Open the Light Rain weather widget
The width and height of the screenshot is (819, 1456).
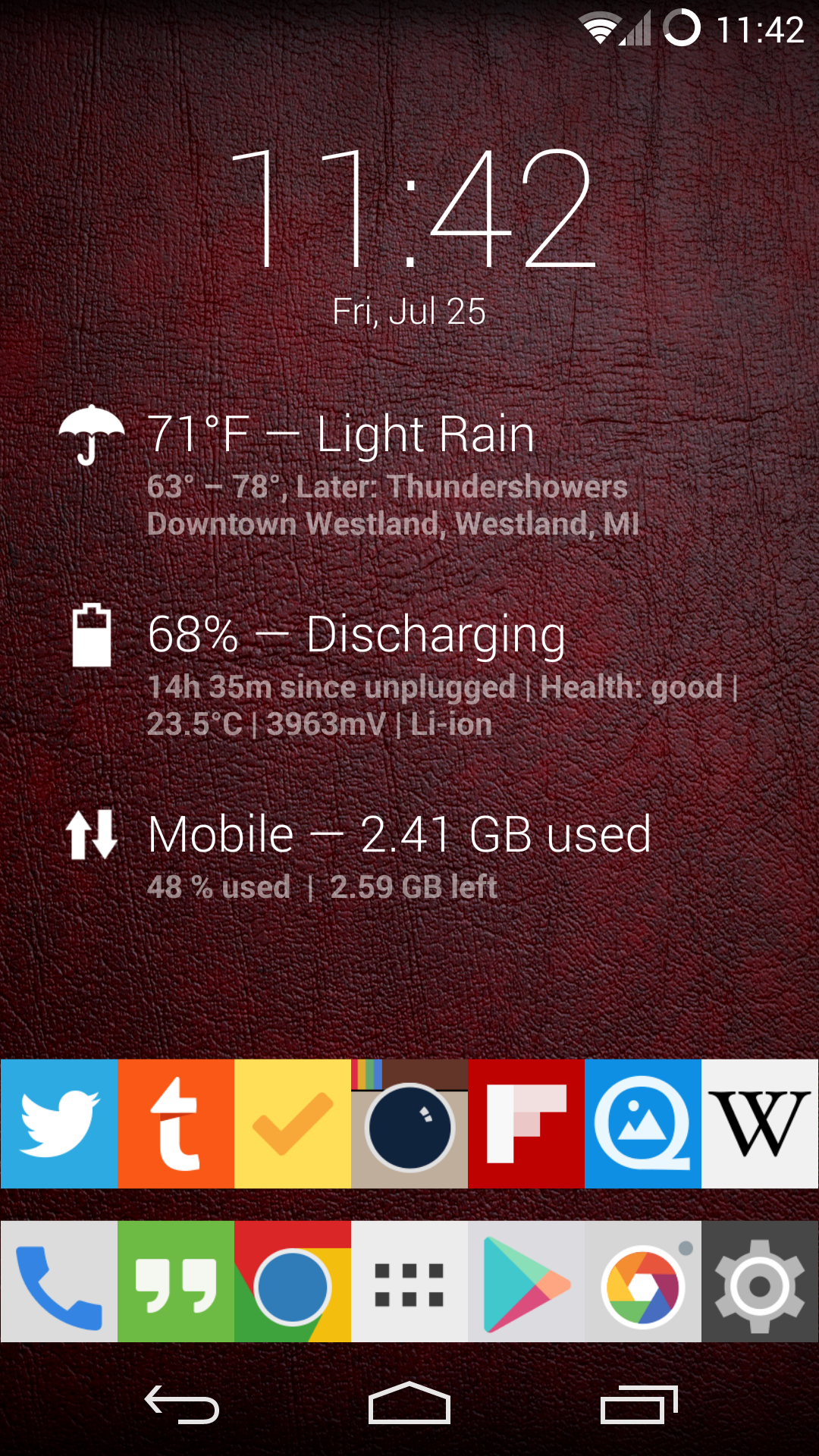[349, 472]
